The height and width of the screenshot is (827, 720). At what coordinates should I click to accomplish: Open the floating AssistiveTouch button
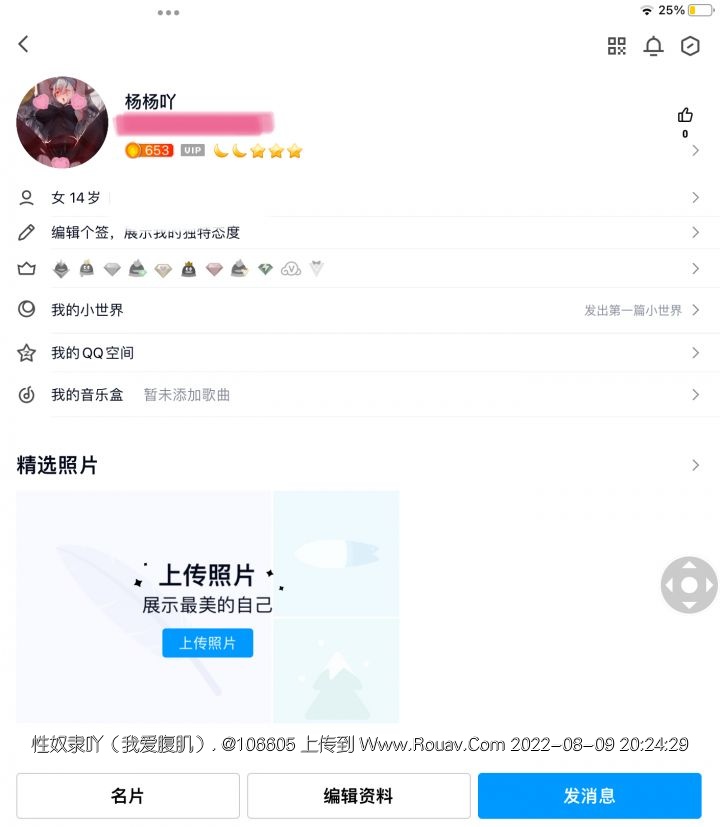(689, 585)
